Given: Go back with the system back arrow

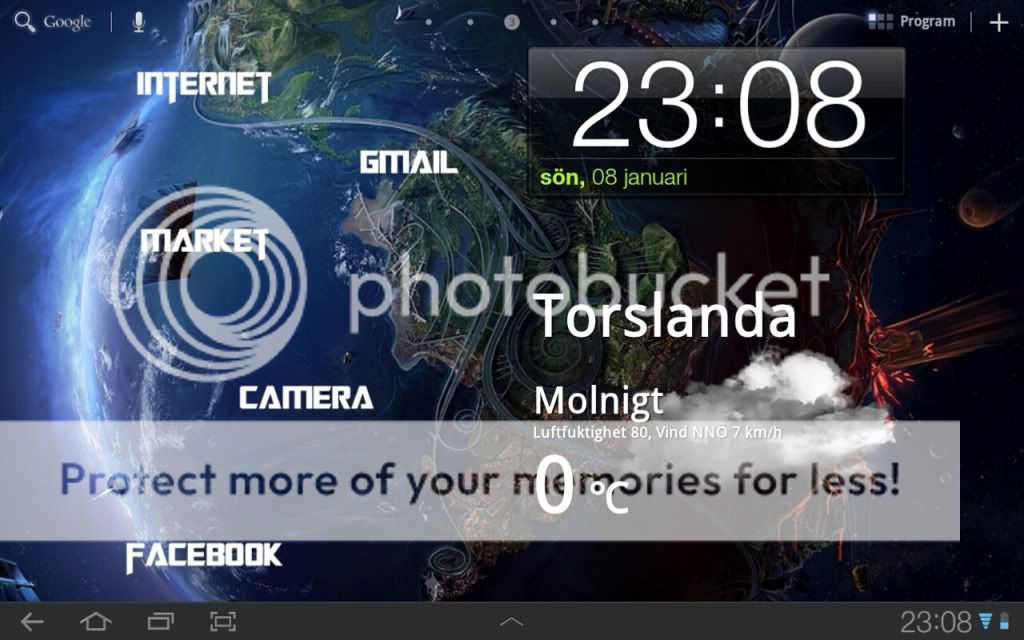Looking at the screenshot, I should point(32,621).
